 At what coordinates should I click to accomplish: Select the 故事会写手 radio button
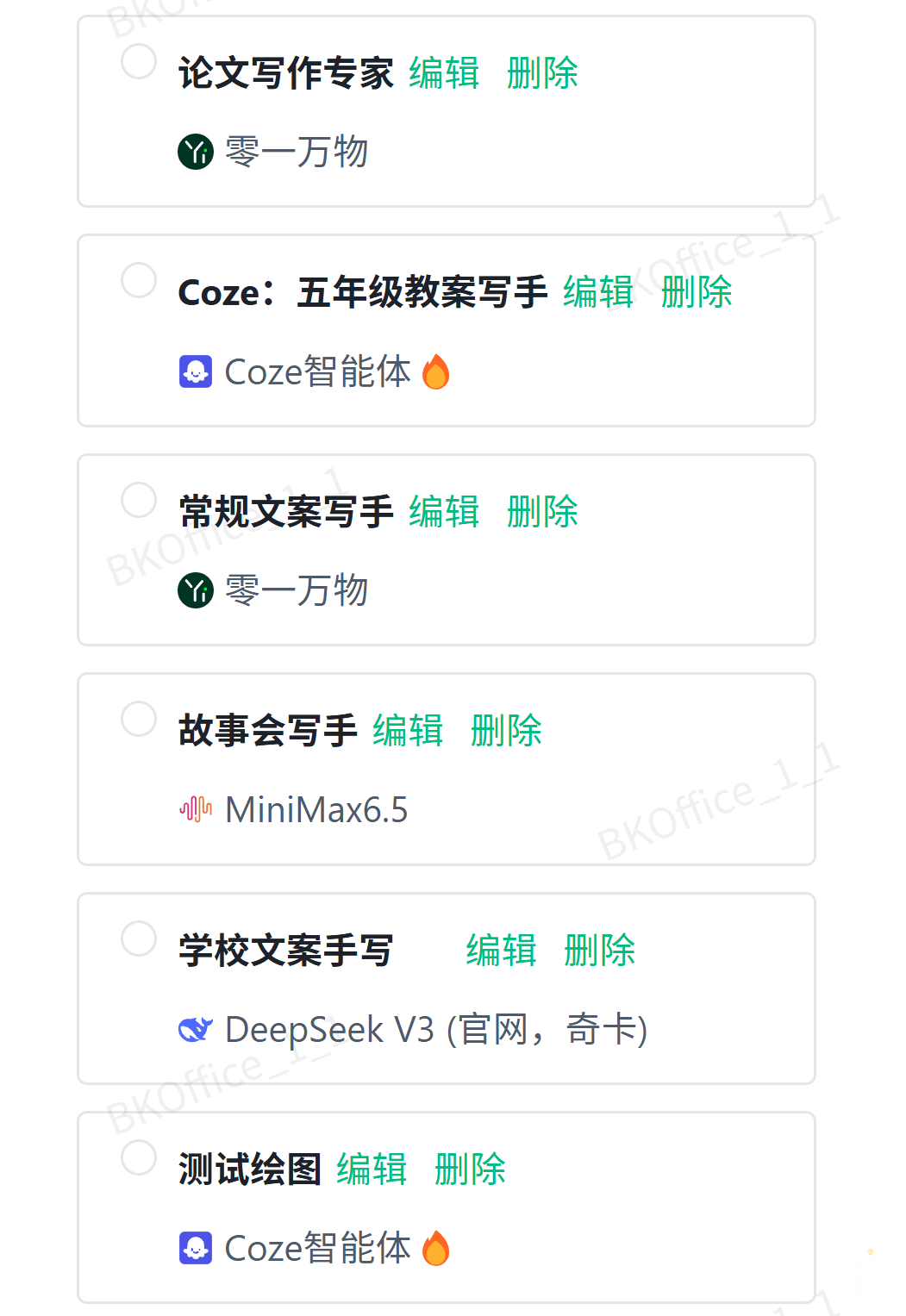pyautogui.click(x=139, y=719)
